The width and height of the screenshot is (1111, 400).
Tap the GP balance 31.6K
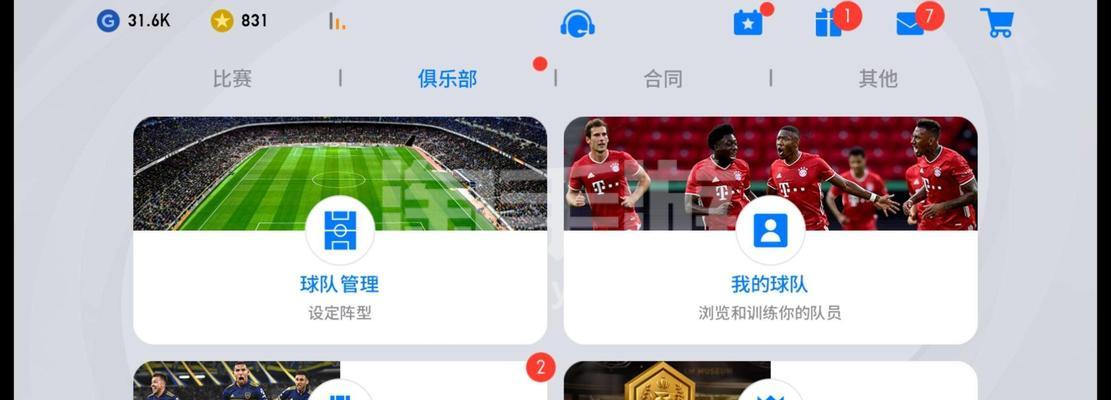point(134,21)
